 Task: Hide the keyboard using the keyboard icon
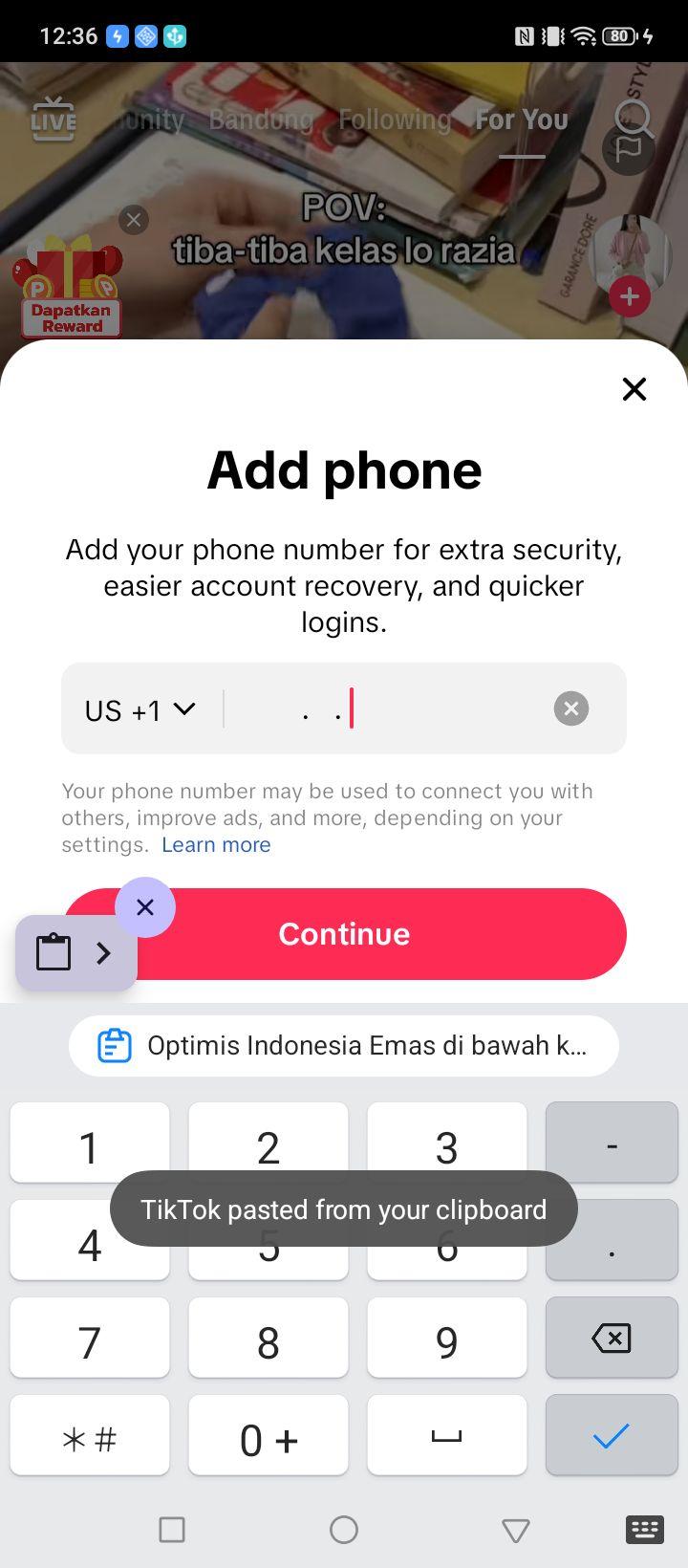pos(645,1530)
